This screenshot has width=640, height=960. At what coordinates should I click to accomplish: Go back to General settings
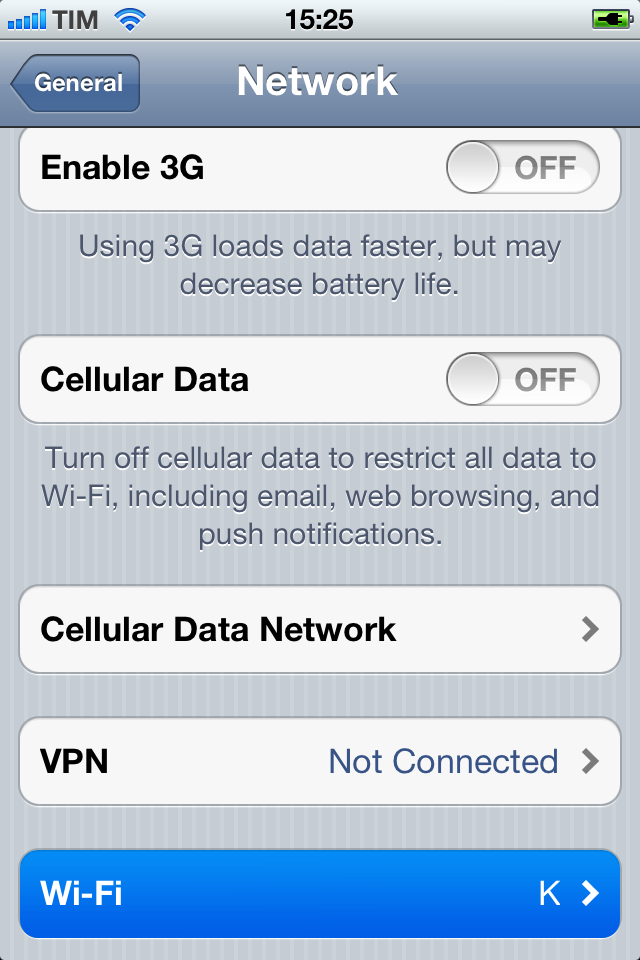(77, 84)
